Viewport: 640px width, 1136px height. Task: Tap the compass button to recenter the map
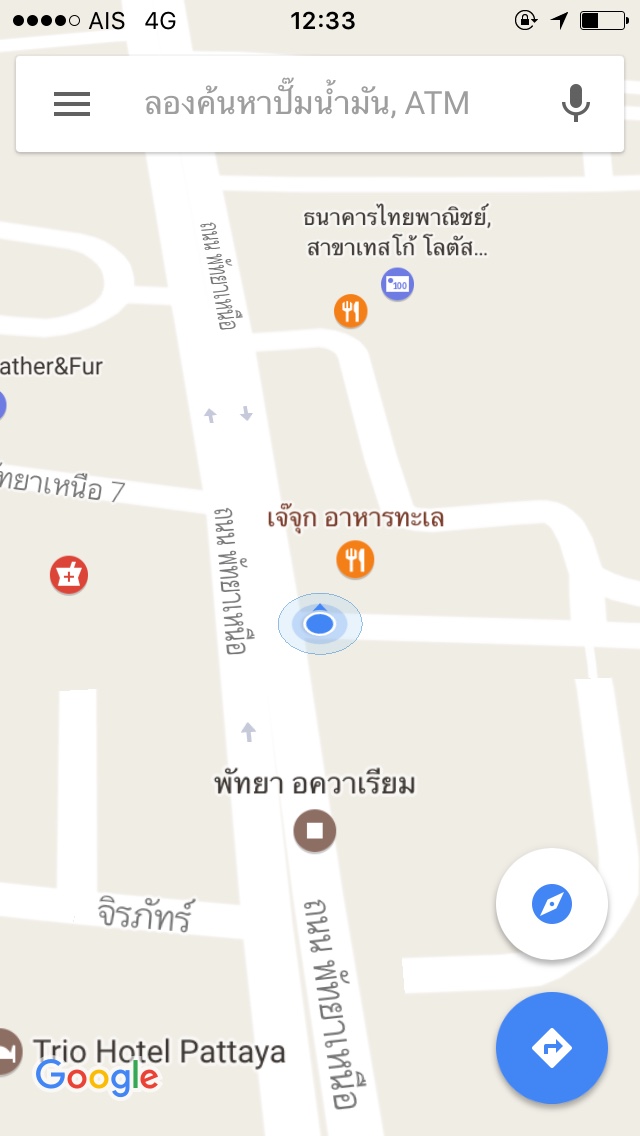[x=551, y=905]
